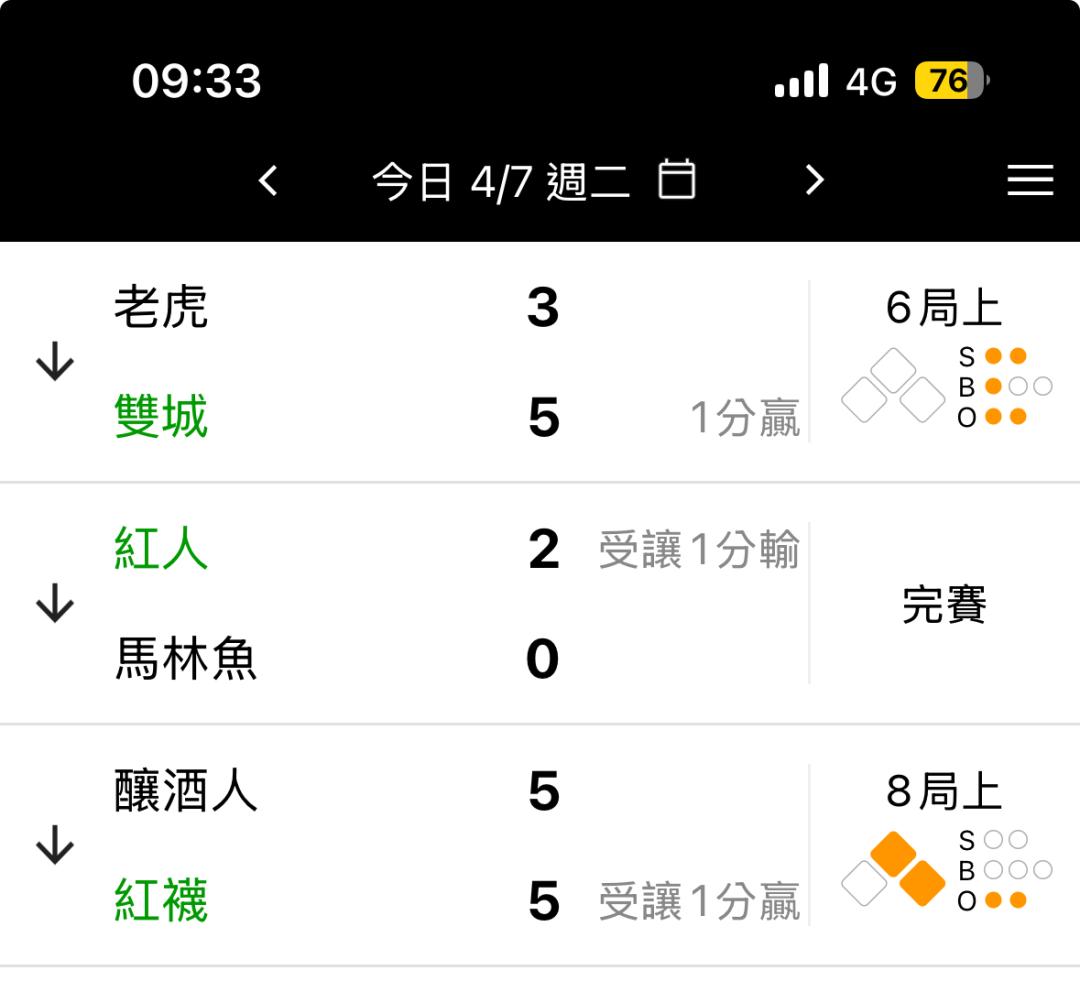Open the finished 紅人 vs 馬林魚 game

540,604
